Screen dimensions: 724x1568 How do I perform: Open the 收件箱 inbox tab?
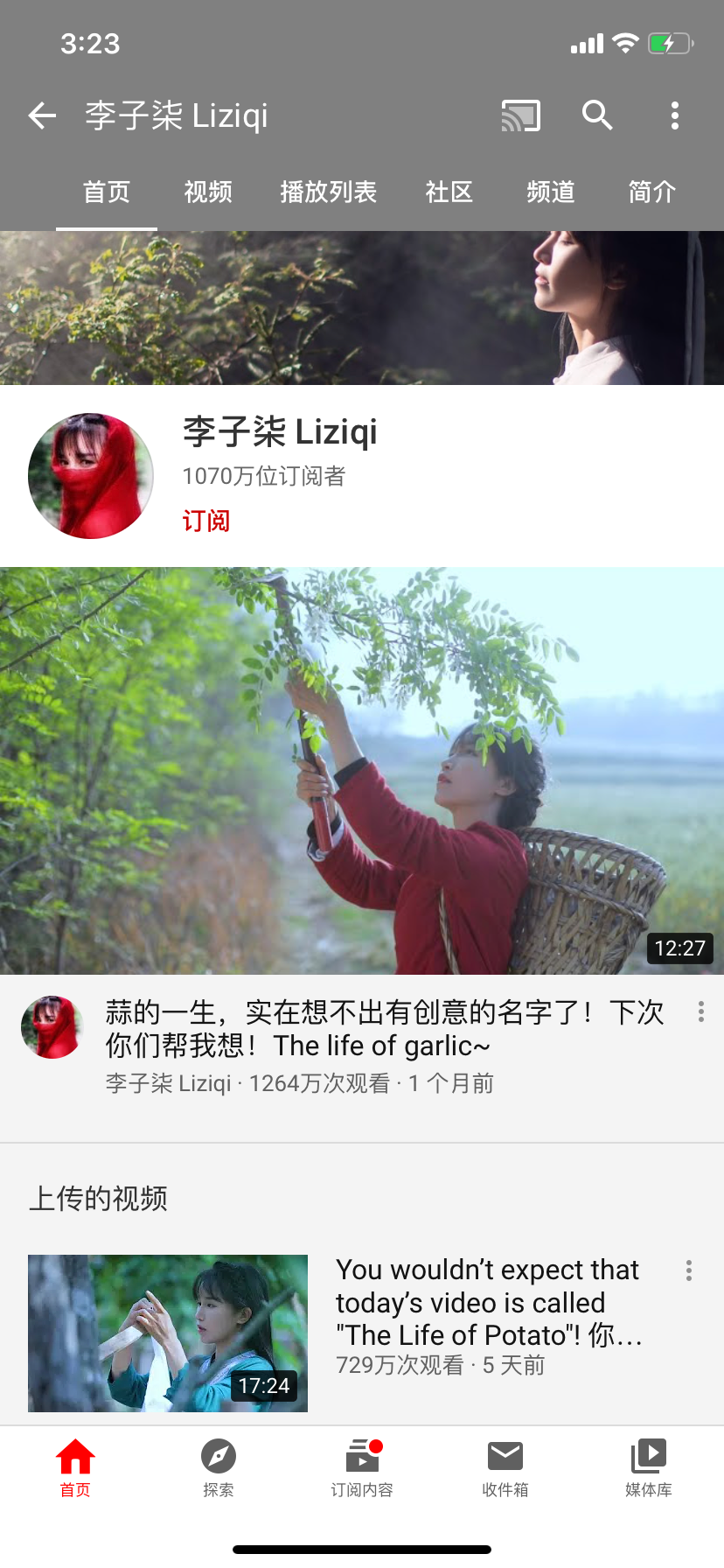click(x=505, y=1464)
